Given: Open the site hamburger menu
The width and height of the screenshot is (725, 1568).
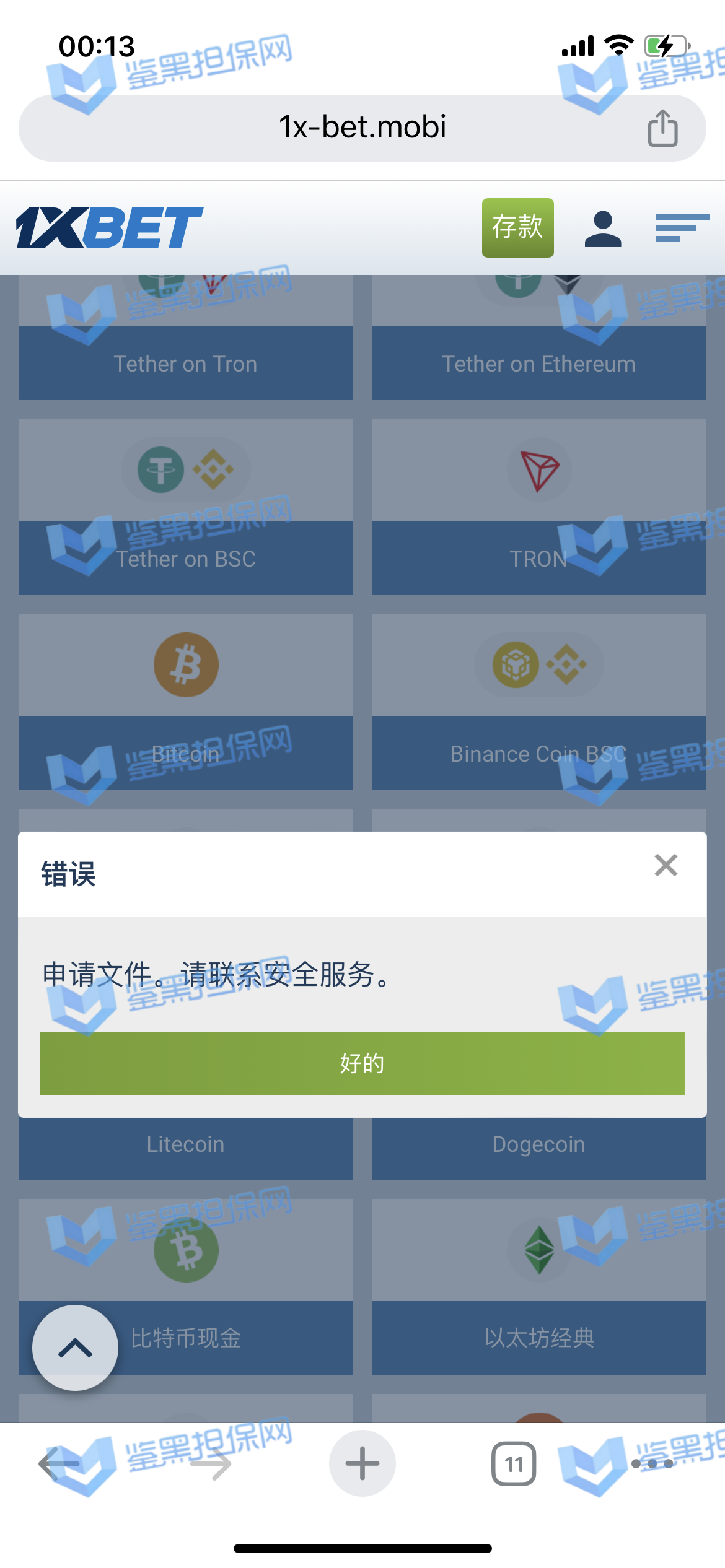Looking at the screenshot, I should point(682,228).
